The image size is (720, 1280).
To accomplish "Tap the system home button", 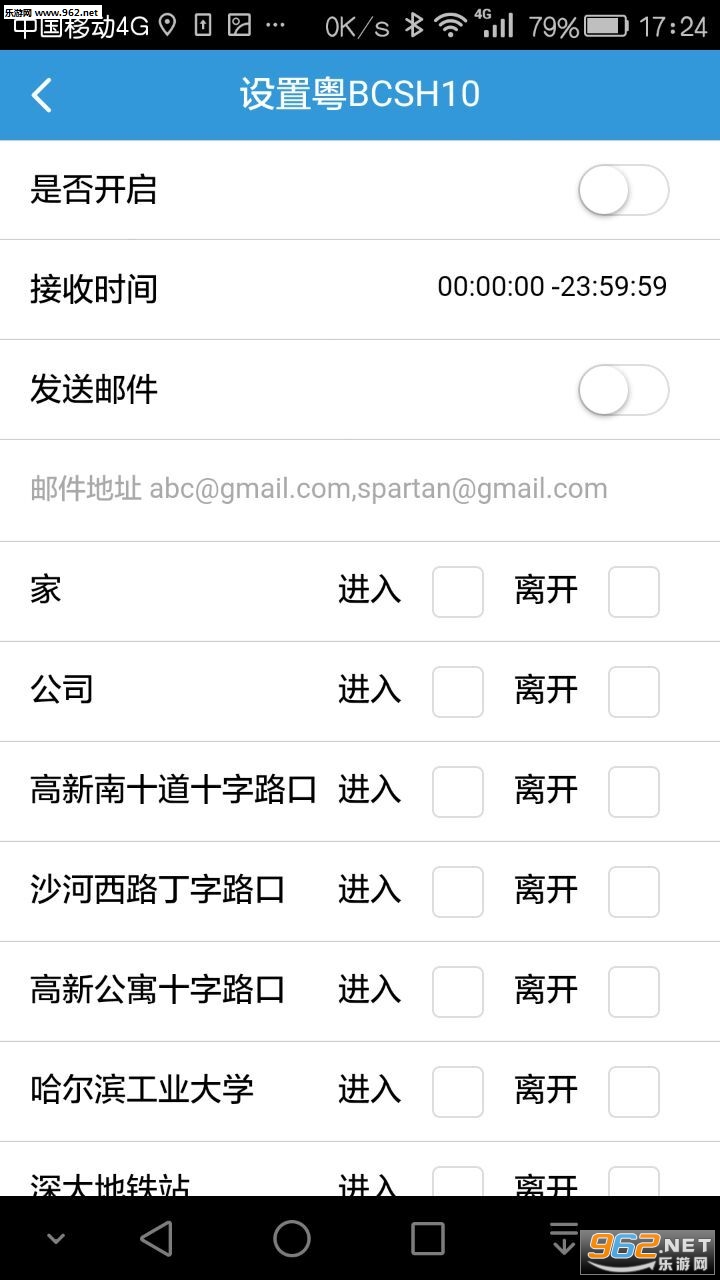I will 292,1239.
